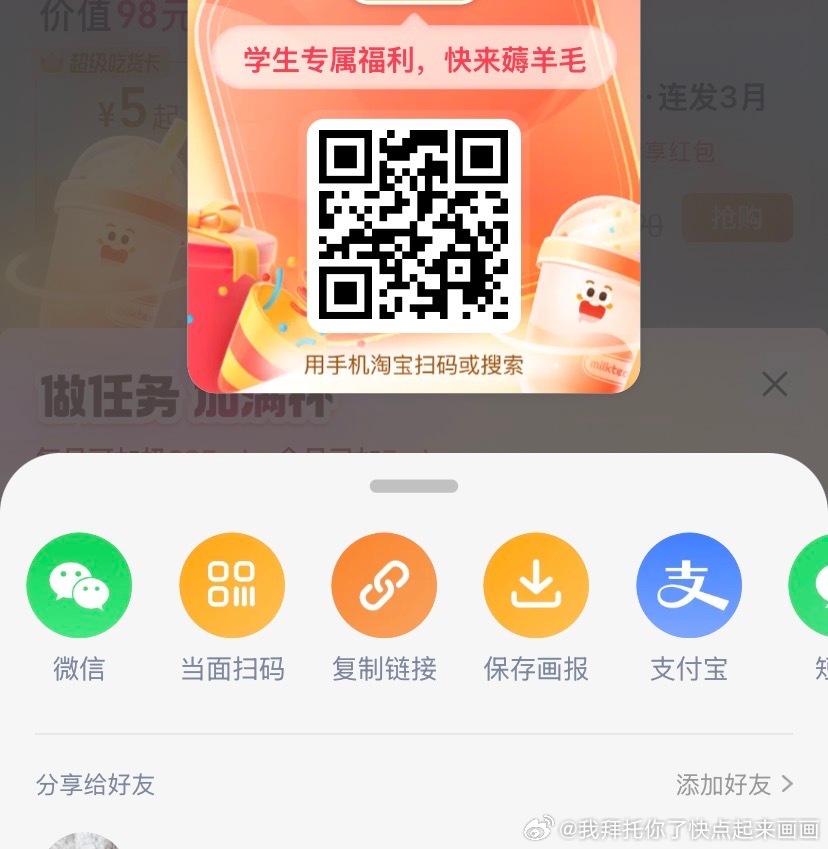Share via 支付宝

[x=689, y=586]
